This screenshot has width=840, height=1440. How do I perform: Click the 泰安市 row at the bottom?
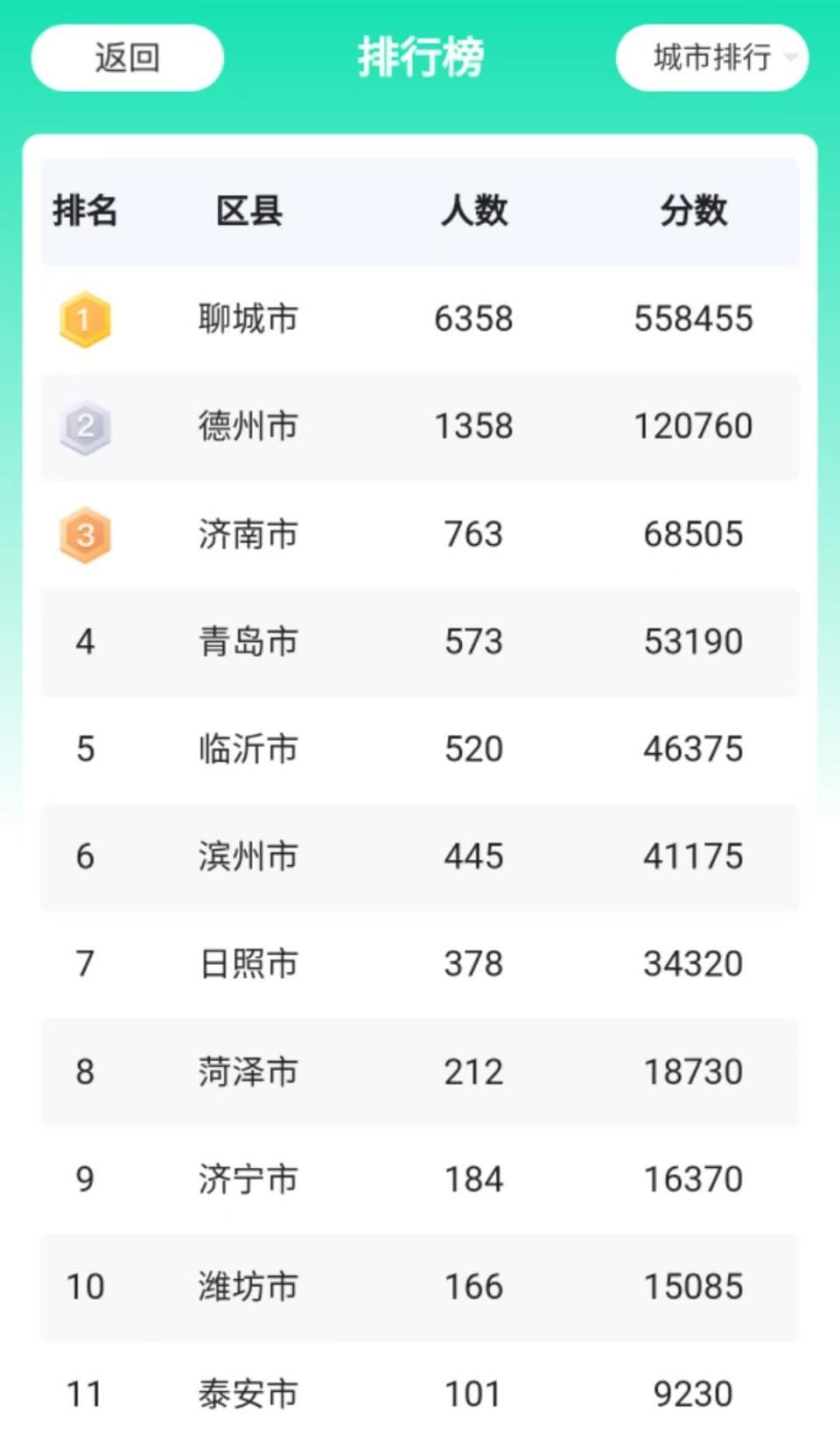(420, 1391)
